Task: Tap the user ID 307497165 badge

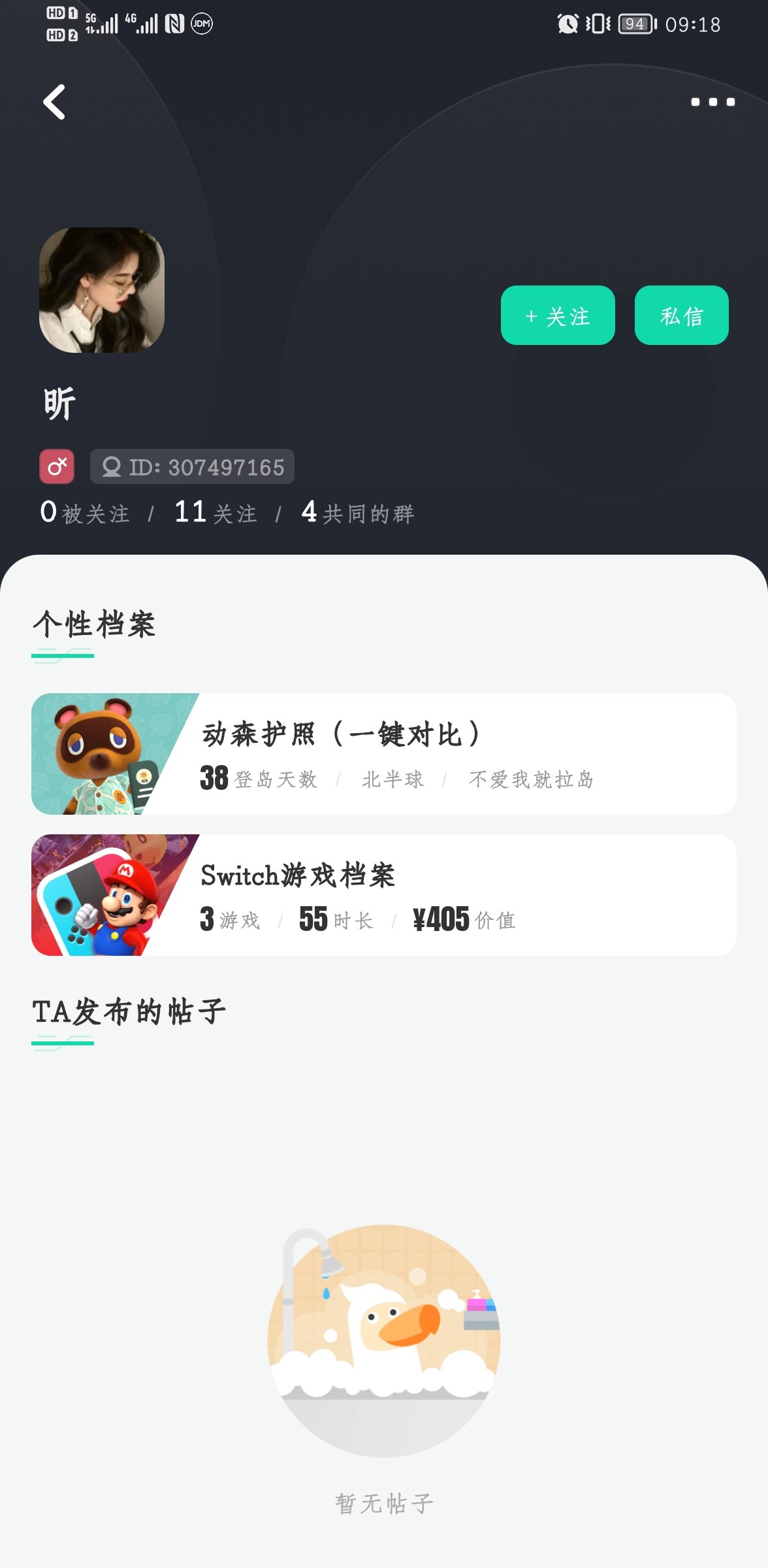Action: [x=192, y=467]
